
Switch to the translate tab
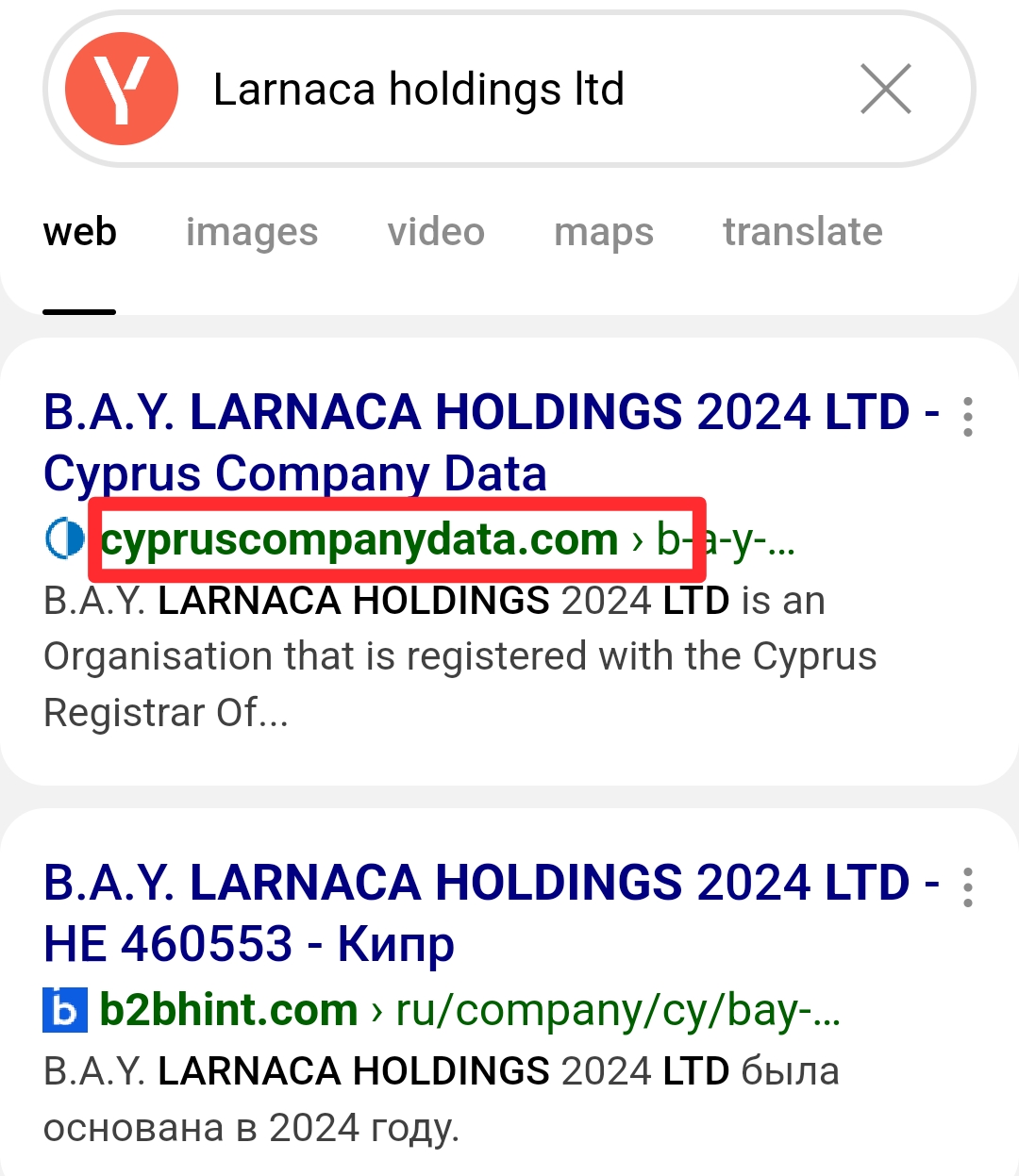tap(803, 232)
